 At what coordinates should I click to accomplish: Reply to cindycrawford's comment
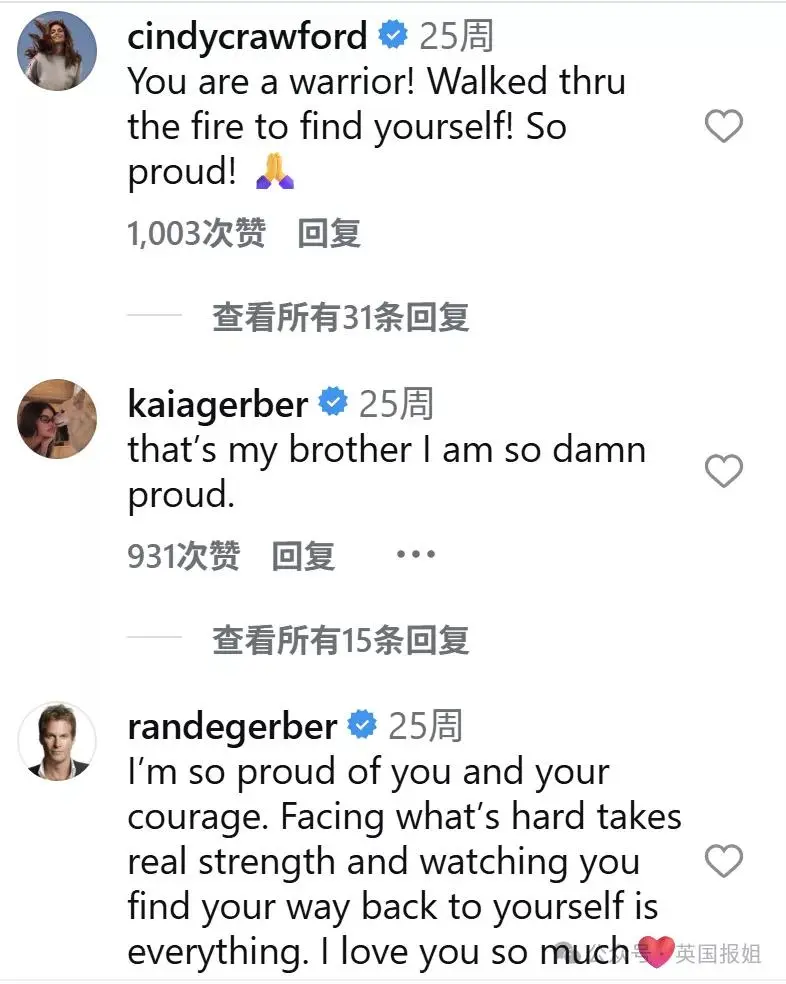pos(329,233)
